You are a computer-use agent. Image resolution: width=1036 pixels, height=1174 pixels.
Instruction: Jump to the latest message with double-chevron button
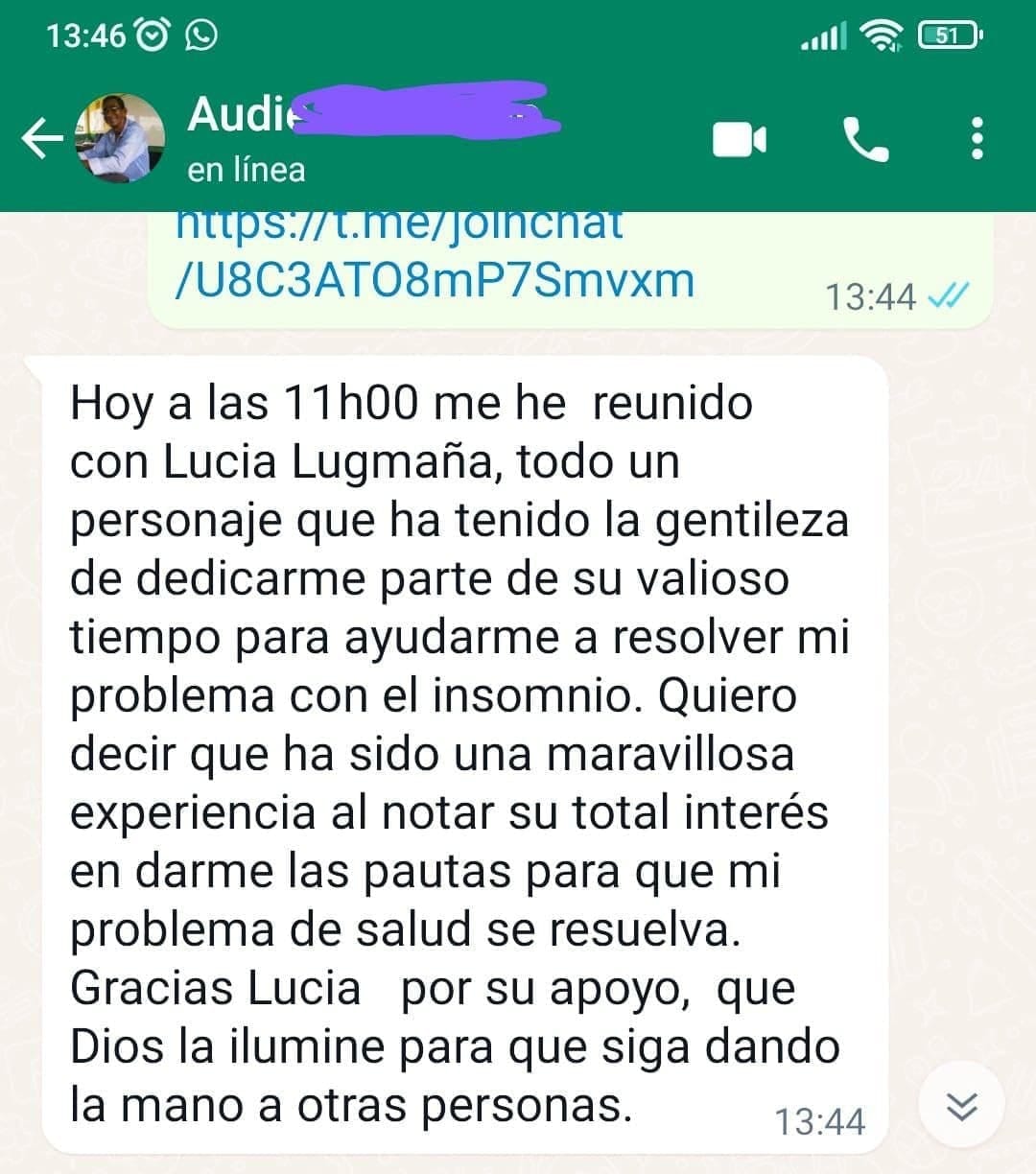[961, 1106]
